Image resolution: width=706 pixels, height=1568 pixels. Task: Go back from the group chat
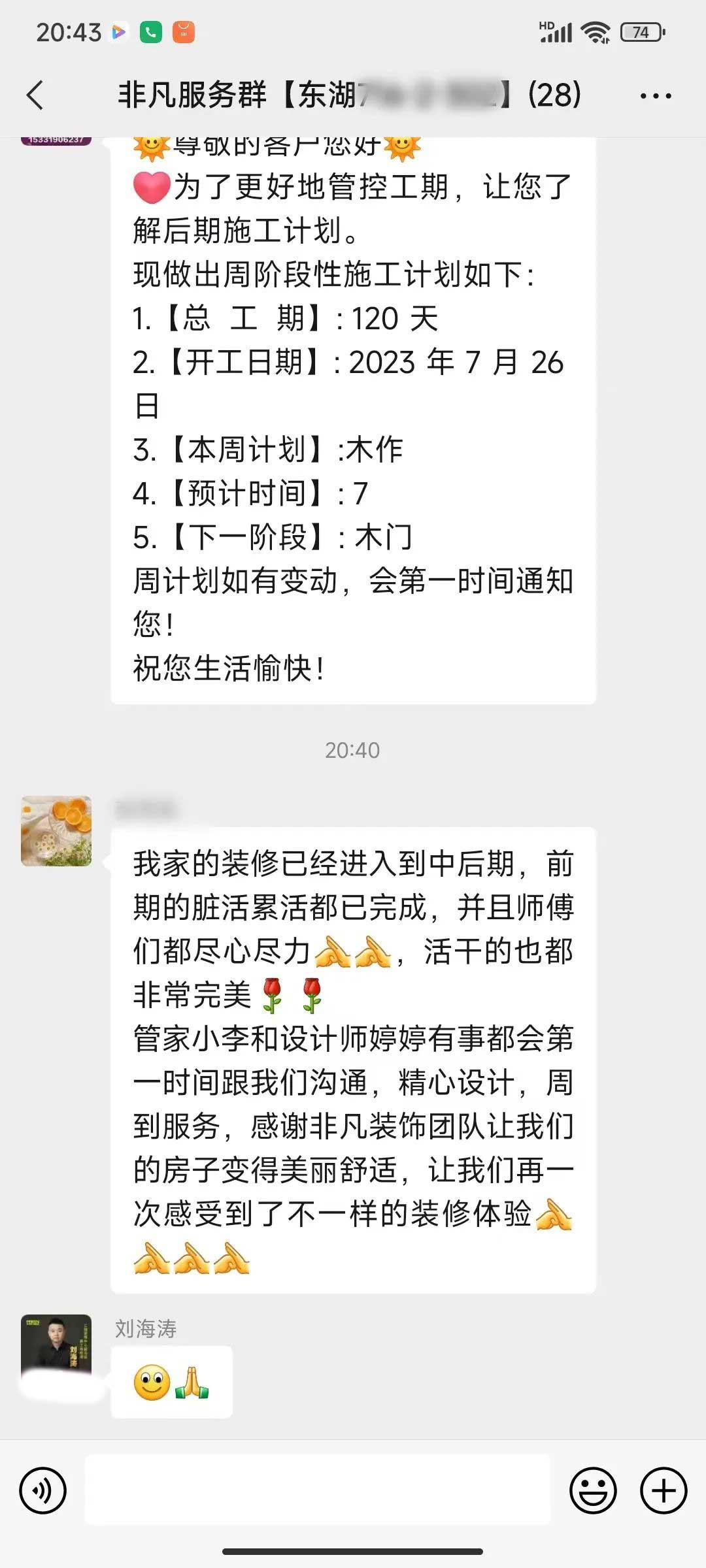(x=36, y=95)
